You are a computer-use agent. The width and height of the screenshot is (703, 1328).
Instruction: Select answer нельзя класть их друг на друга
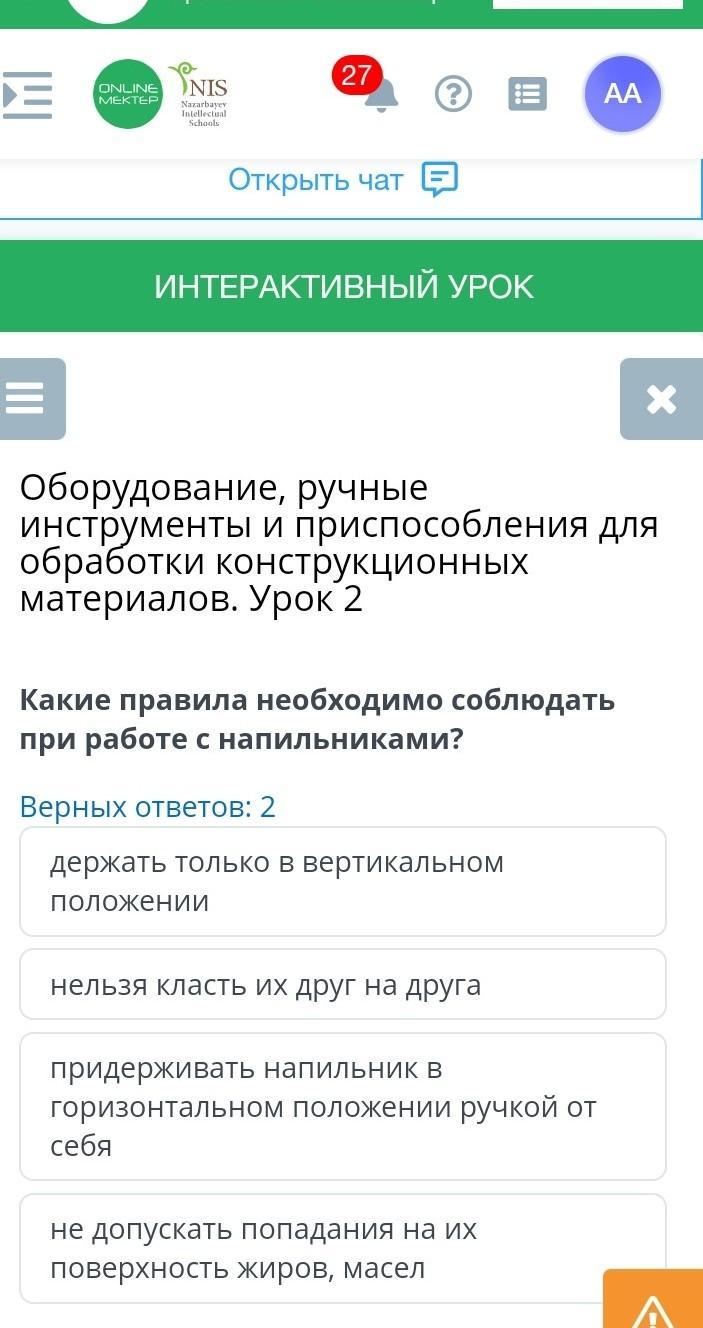342,985
